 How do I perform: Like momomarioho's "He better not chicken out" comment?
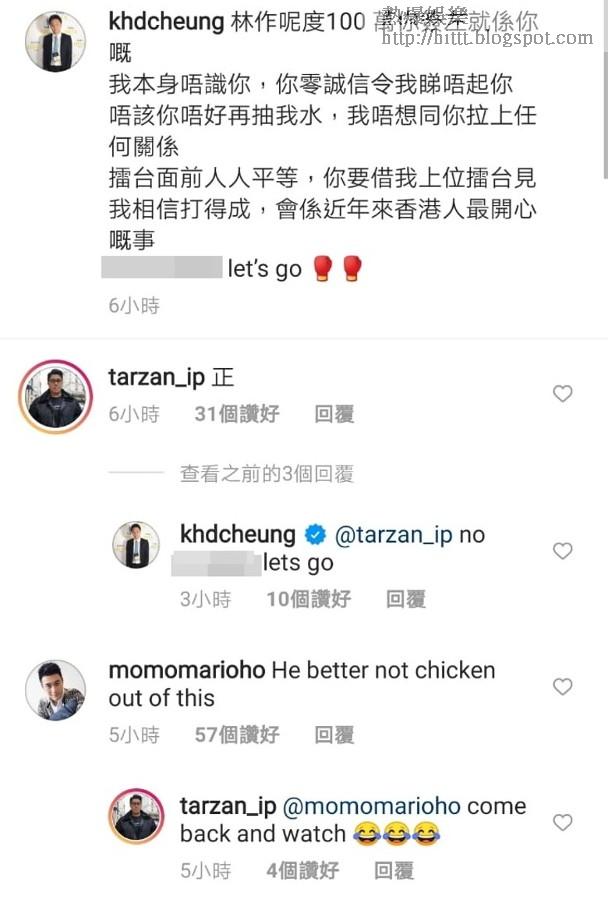pos(563,687)
